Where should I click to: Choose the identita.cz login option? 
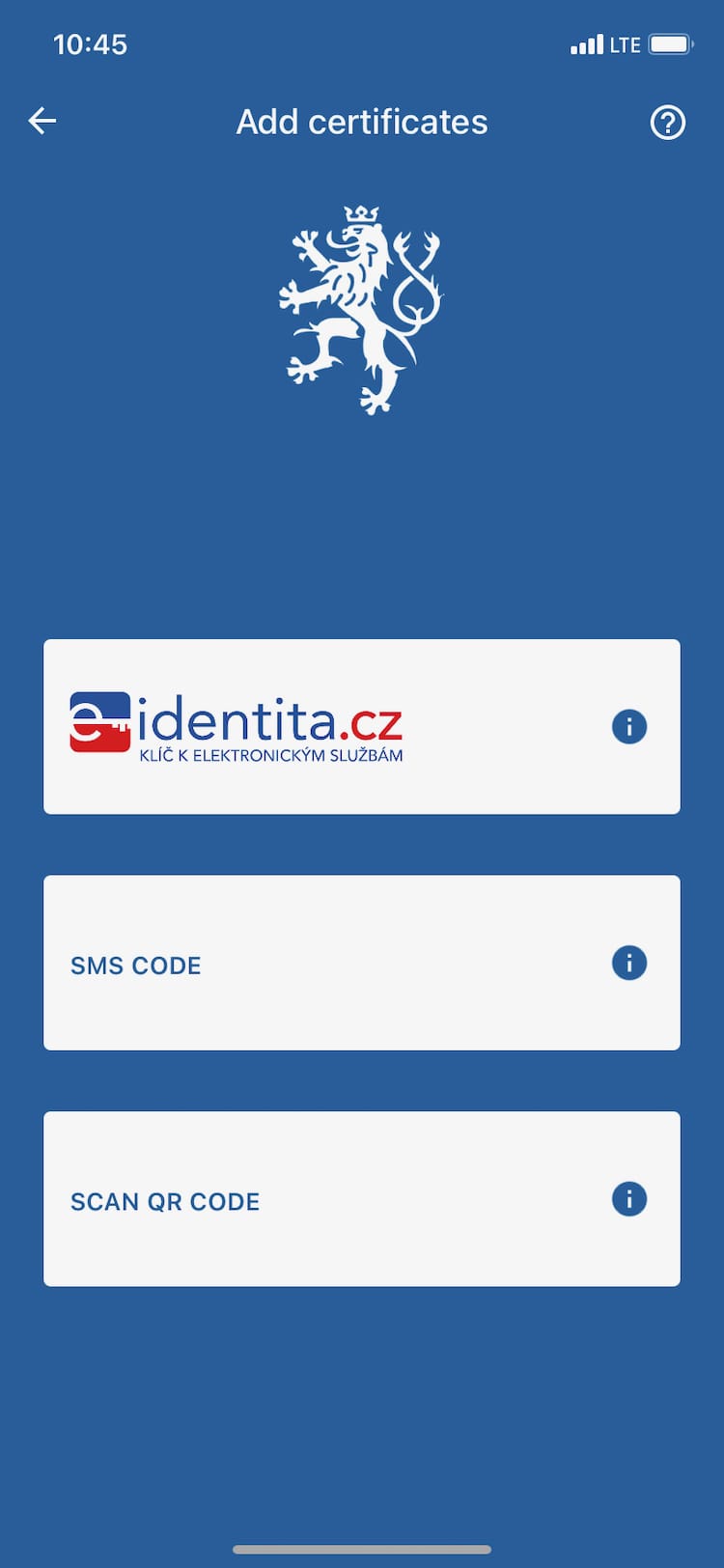362,726
